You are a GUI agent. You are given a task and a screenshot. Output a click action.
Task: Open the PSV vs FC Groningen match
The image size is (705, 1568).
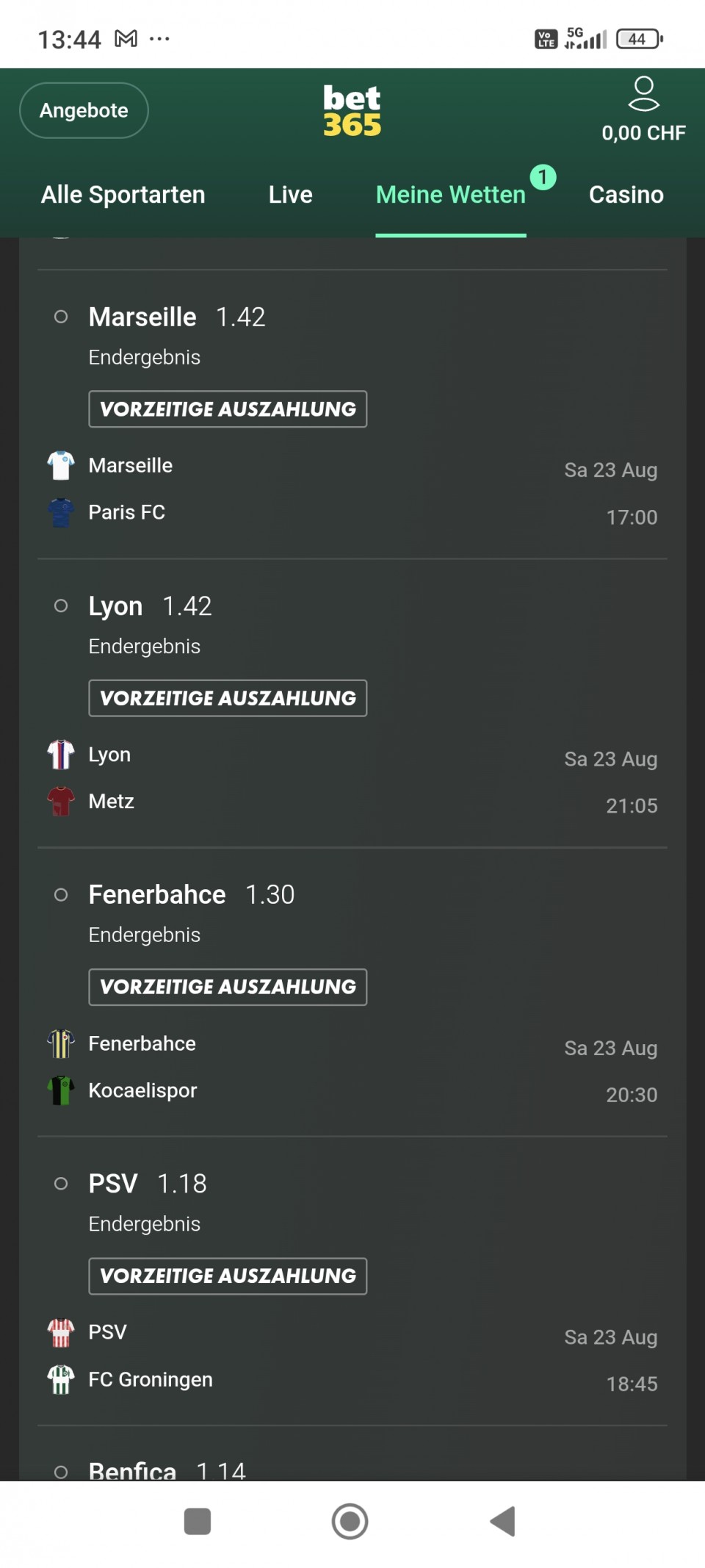(x=352, y=1356)
